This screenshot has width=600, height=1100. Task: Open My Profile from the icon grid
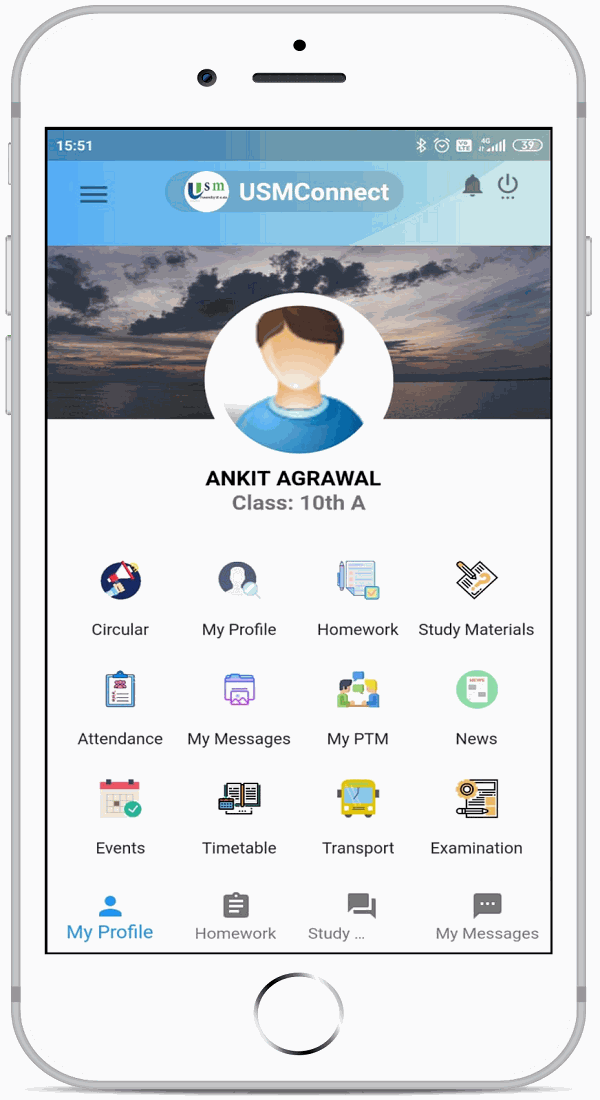pos(239,598)
